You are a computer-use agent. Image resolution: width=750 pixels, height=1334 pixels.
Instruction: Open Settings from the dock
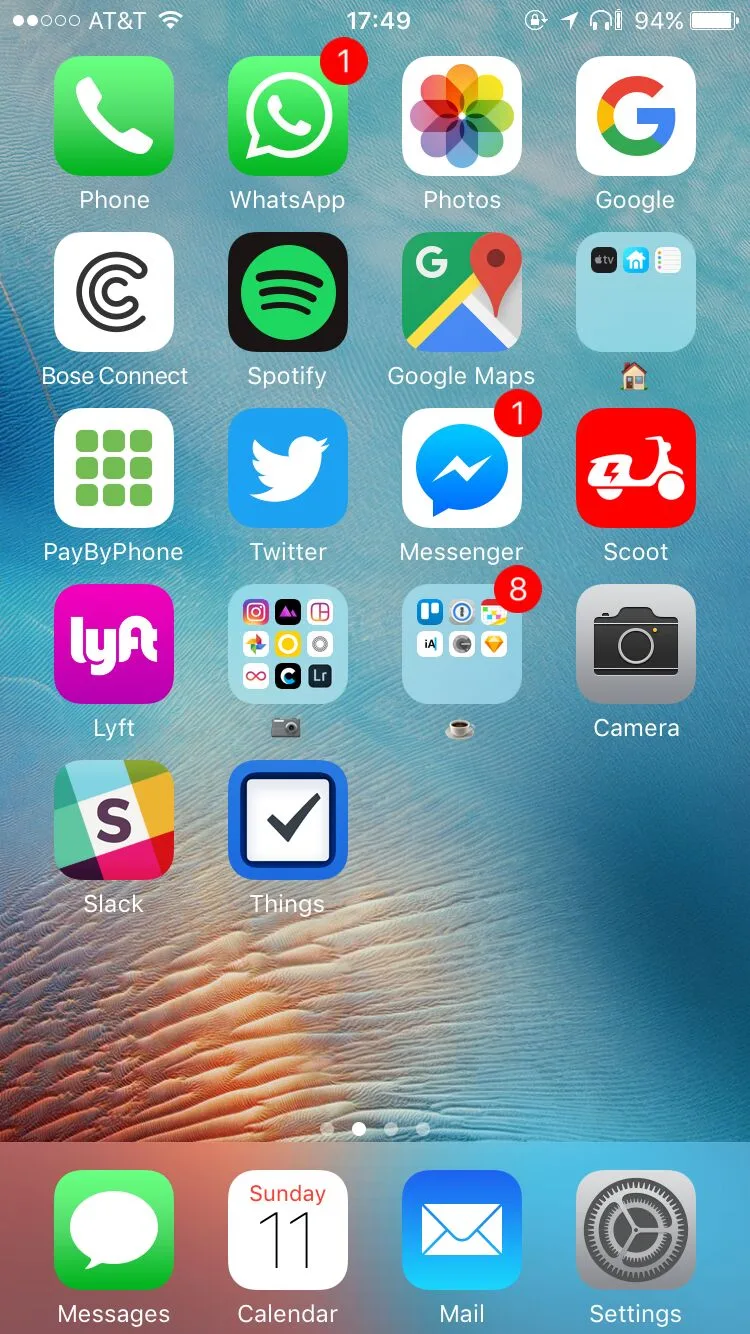636,1230
